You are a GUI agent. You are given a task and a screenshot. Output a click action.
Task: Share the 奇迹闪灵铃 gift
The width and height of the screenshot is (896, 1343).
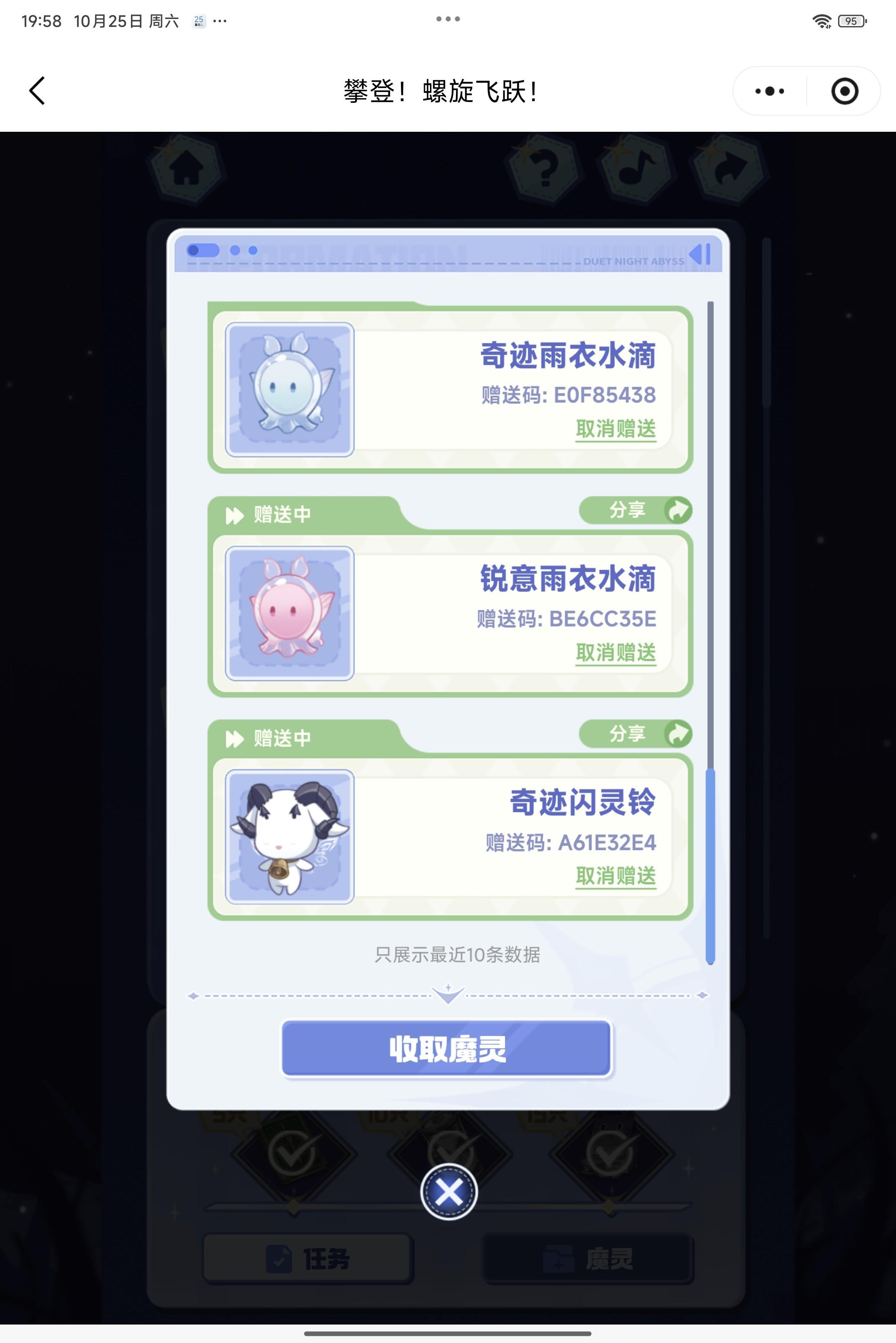tap(636, 734)
